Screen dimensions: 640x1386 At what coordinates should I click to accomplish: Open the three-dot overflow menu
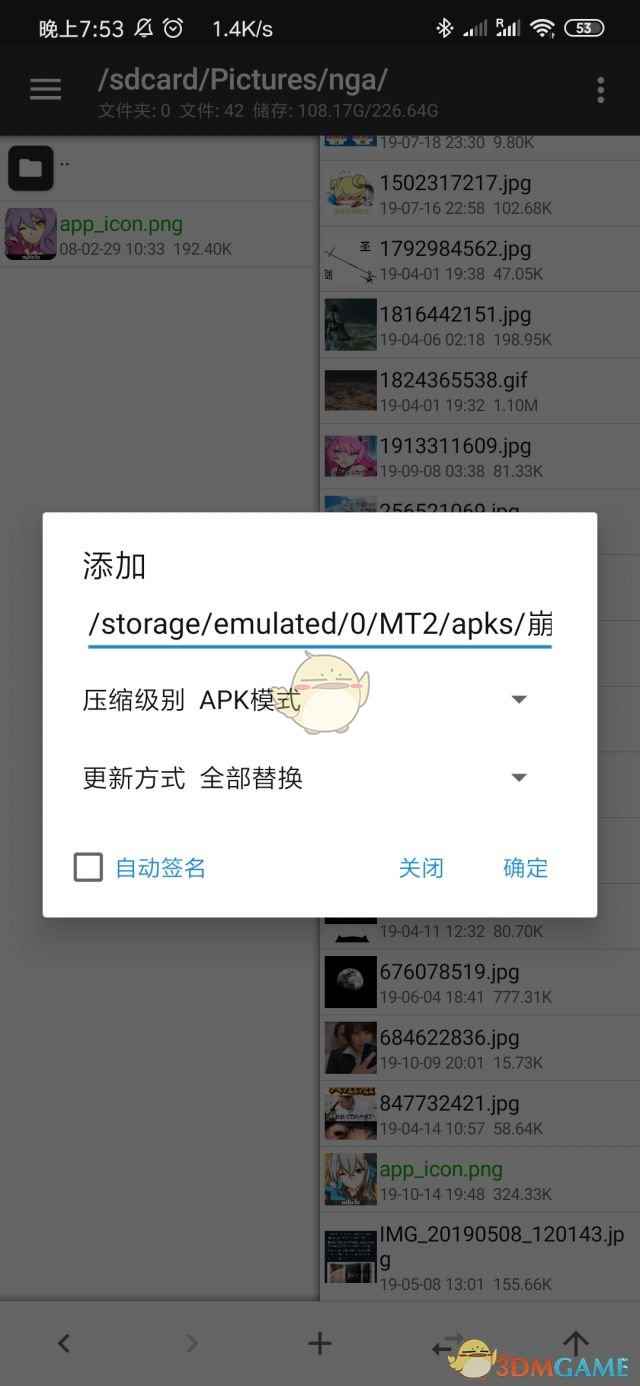pyautogui.click(x=600, y=89)
